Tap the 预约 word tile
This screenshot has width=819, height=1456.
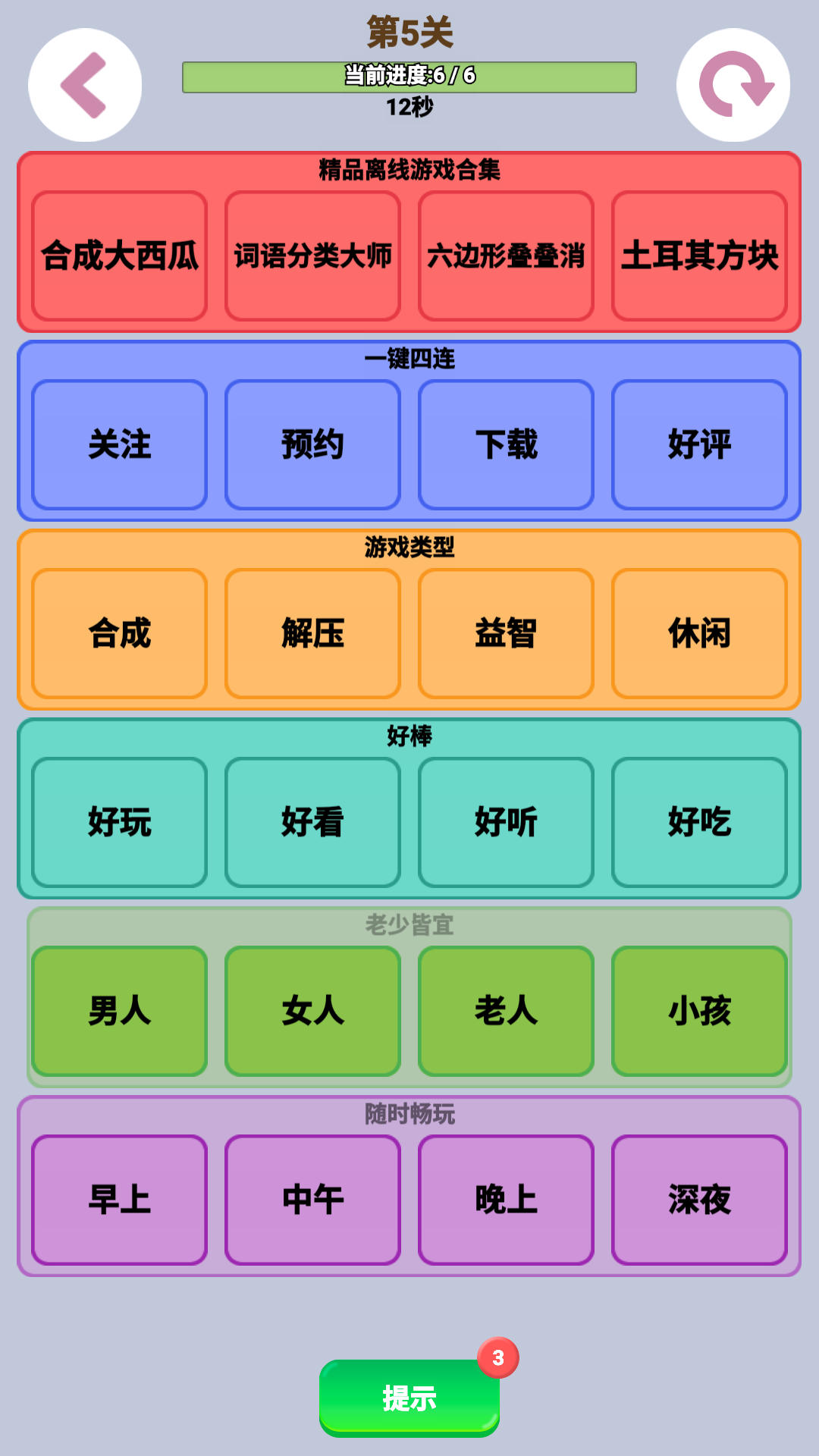312,444
